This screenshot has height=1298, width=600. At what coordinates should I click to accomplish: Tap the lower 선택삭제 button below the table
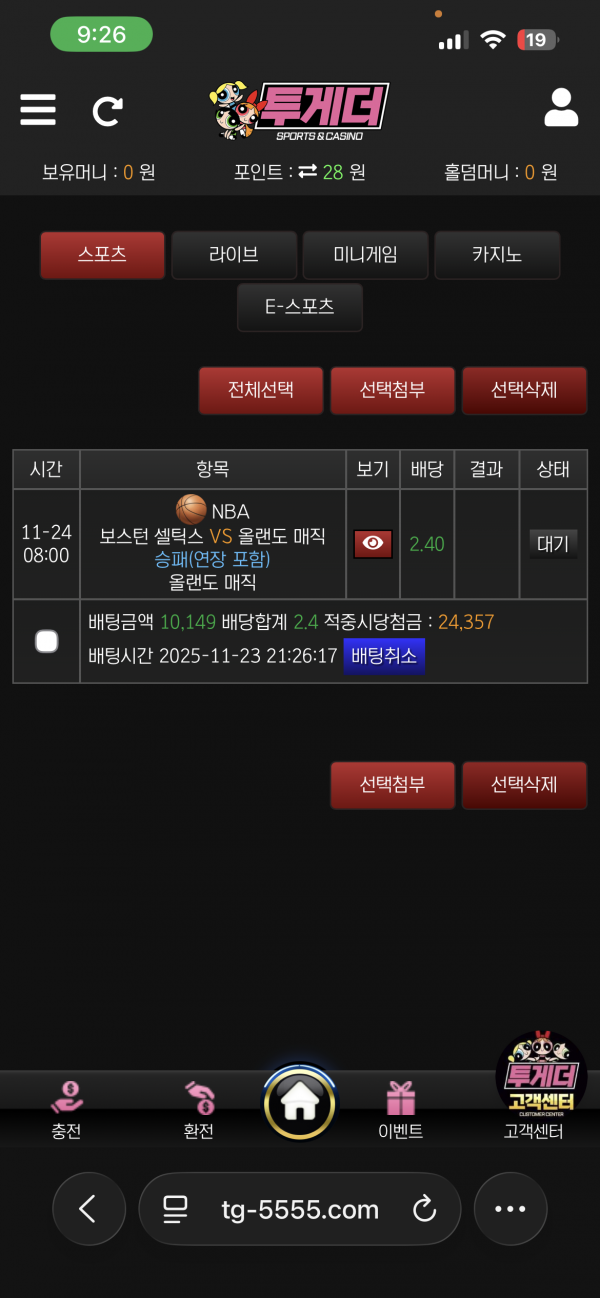(523, 785)
